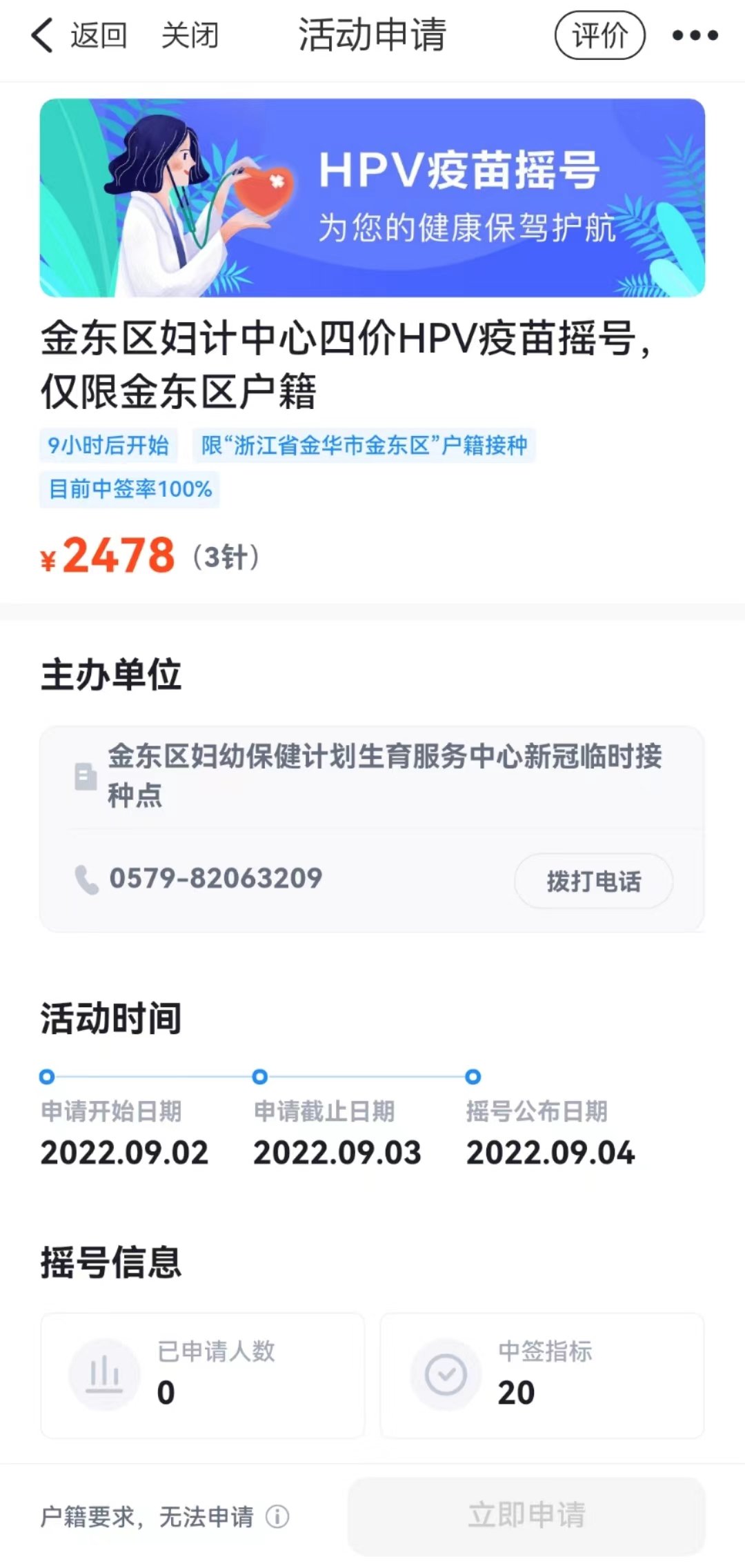Screen dimensions: 745x1568
Task: Tap the 立即申请 apply button
Action: (526, 1516)
